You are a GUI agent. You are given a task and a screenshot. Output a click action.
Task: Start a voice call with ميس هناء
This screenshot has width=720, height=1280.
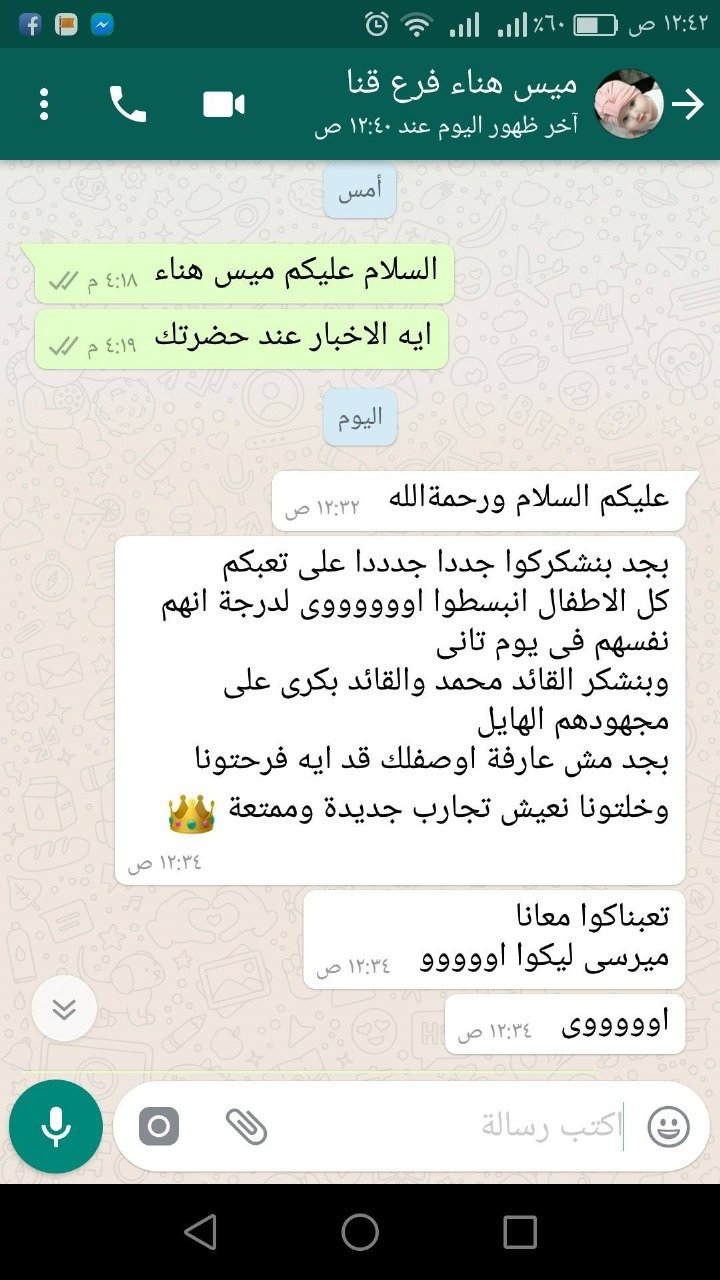coord(128,104)
